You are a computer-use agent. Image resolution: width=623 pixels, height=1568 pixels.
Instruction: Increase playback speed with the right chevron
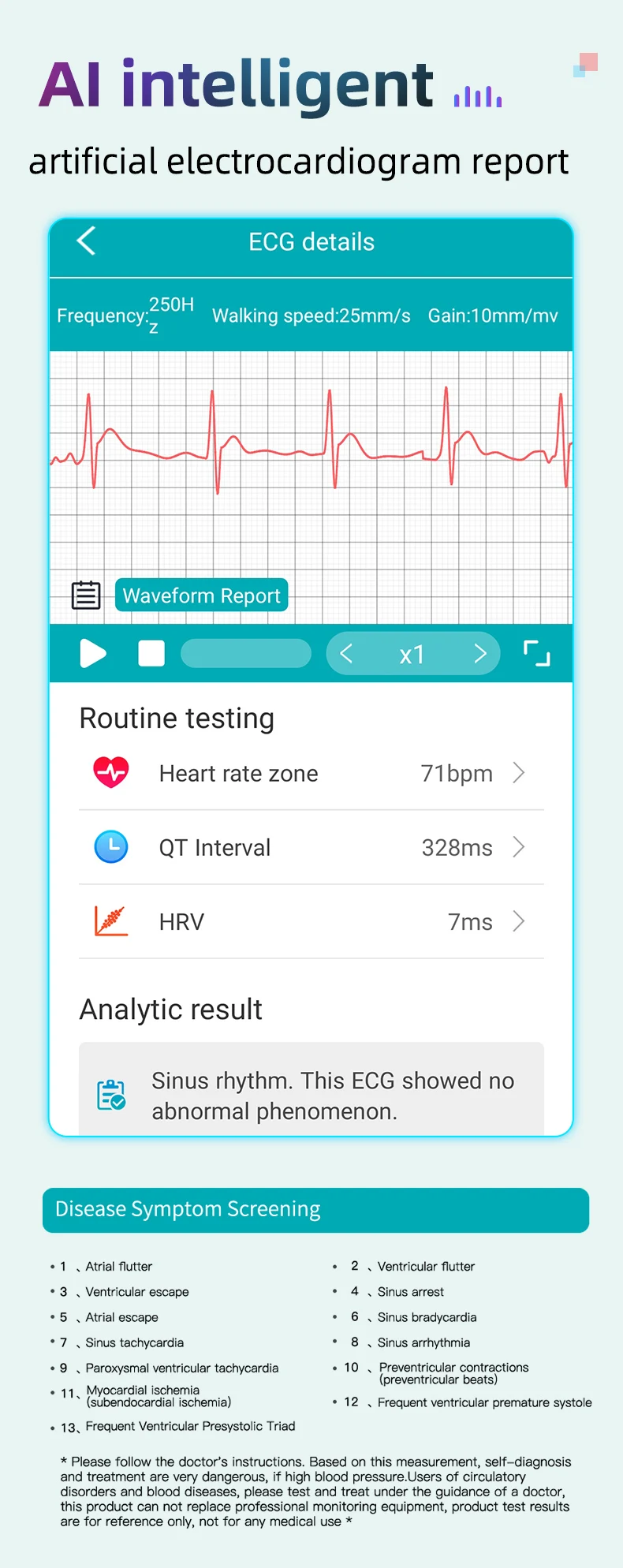pyautogui.click(x=479, y=653)
